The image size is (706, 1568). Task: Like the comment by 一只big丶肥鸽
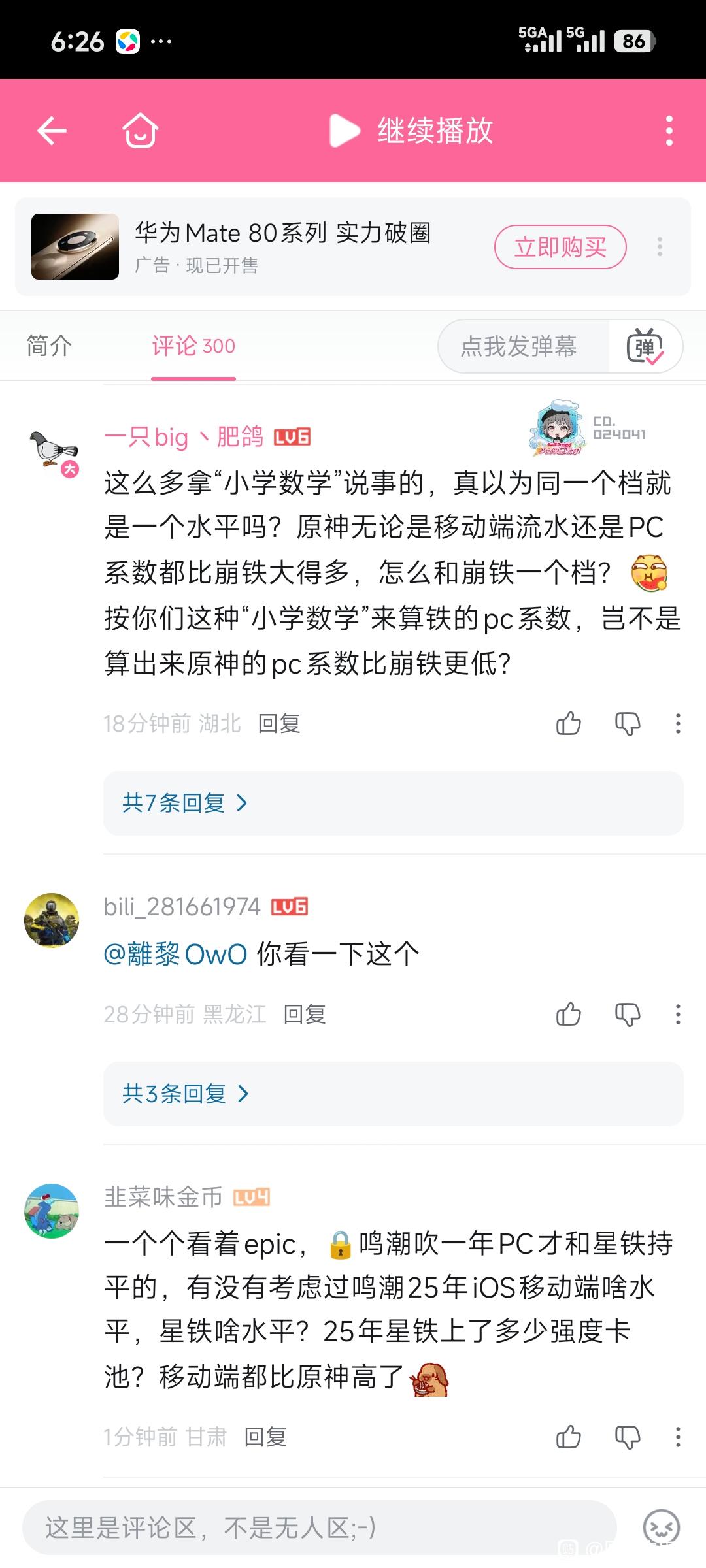click(568, 724)
